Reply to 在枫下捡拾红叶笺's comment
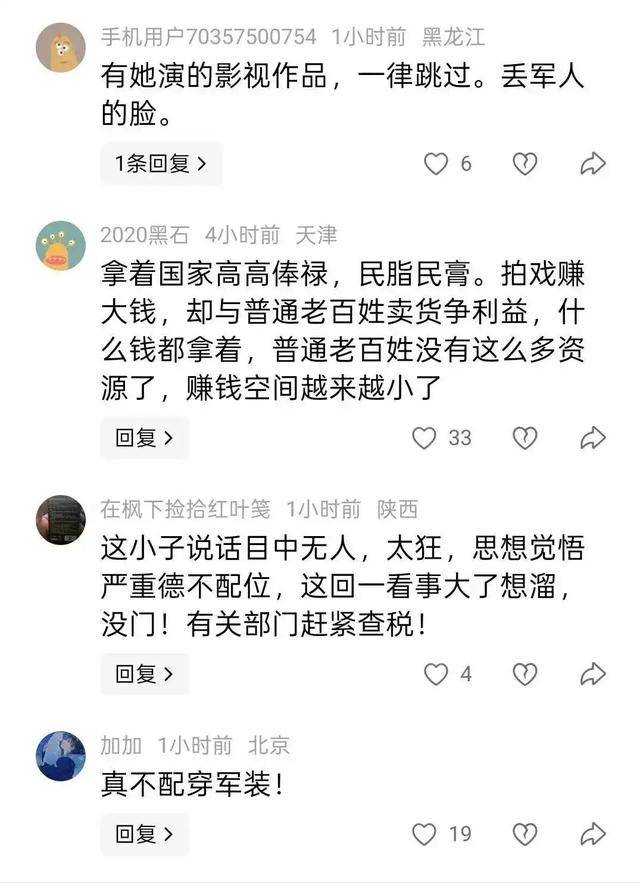The height and width of the screenshot is (883, 640). point(144,674)
